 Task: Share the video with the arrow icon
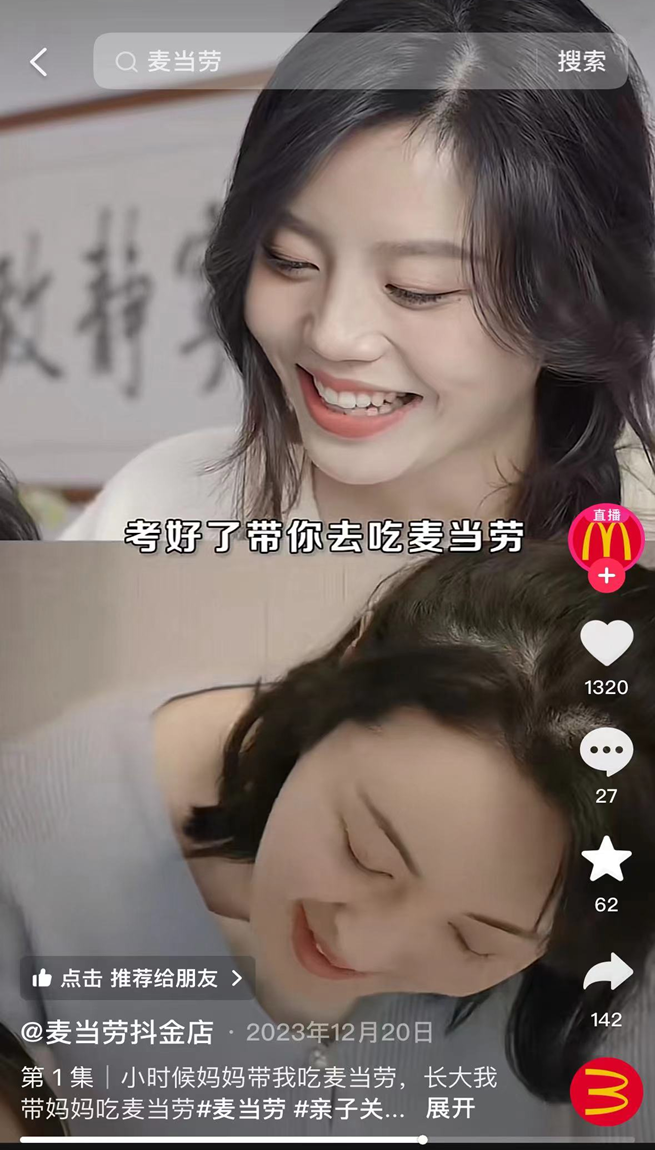tap(607, 972)
